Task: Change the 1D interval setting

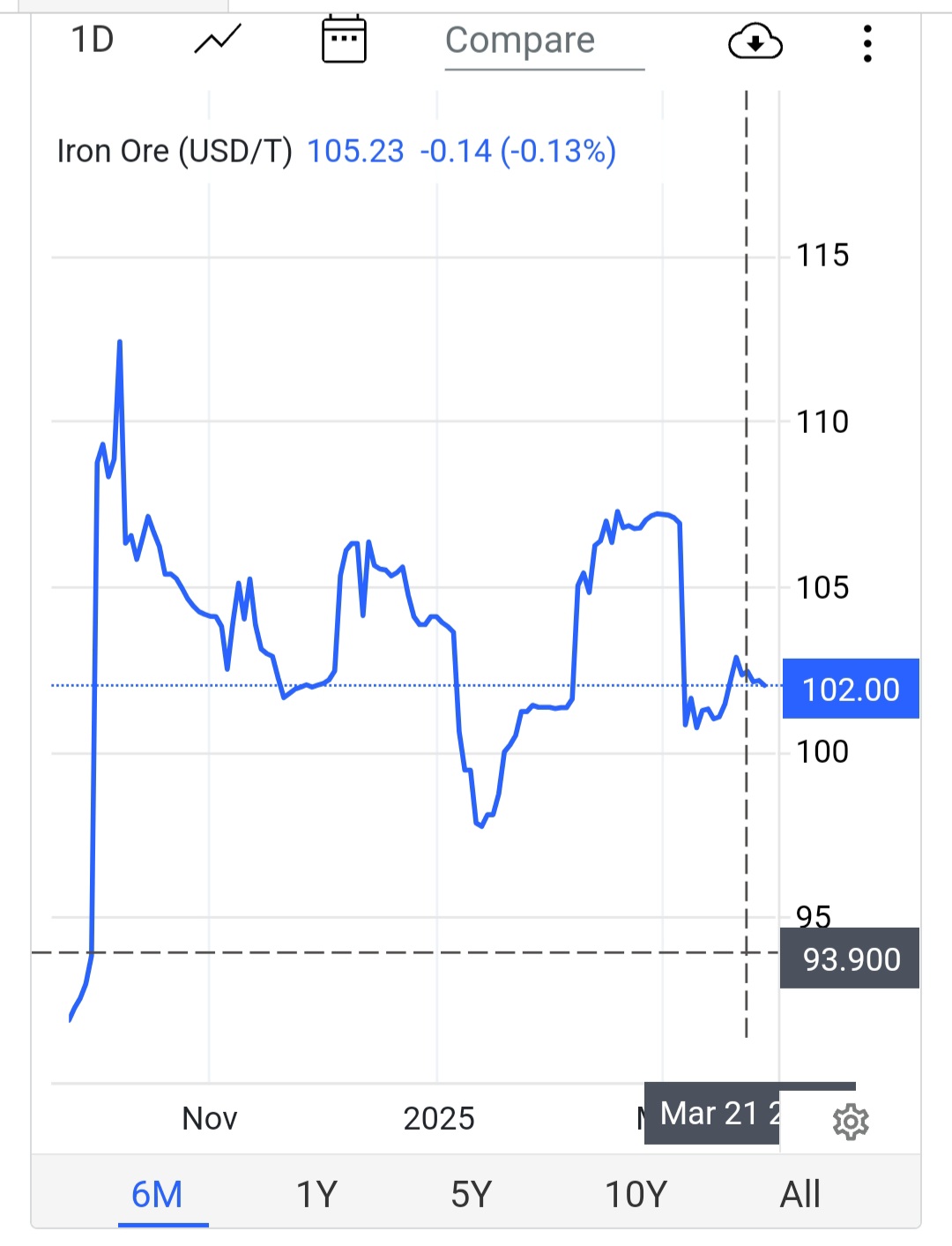Action: coord(93,40)
